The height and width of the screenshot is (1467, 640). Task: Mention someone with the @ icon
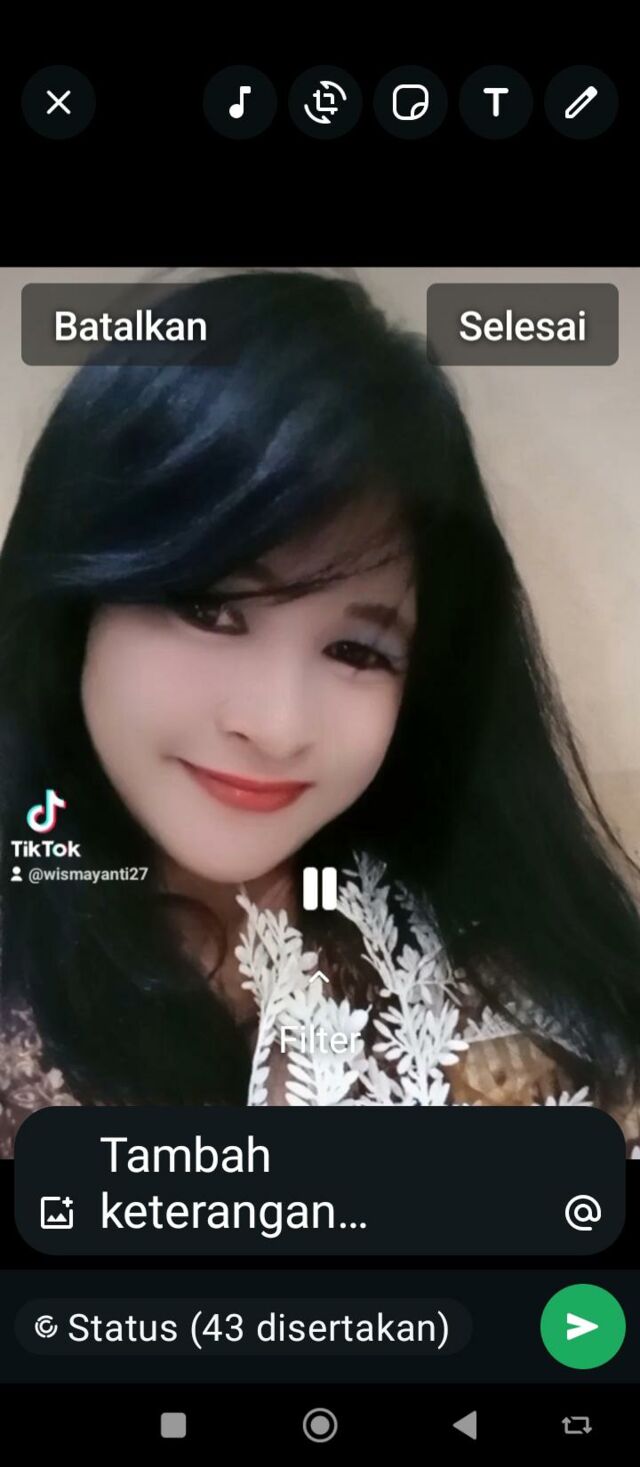click(582, 1212)
